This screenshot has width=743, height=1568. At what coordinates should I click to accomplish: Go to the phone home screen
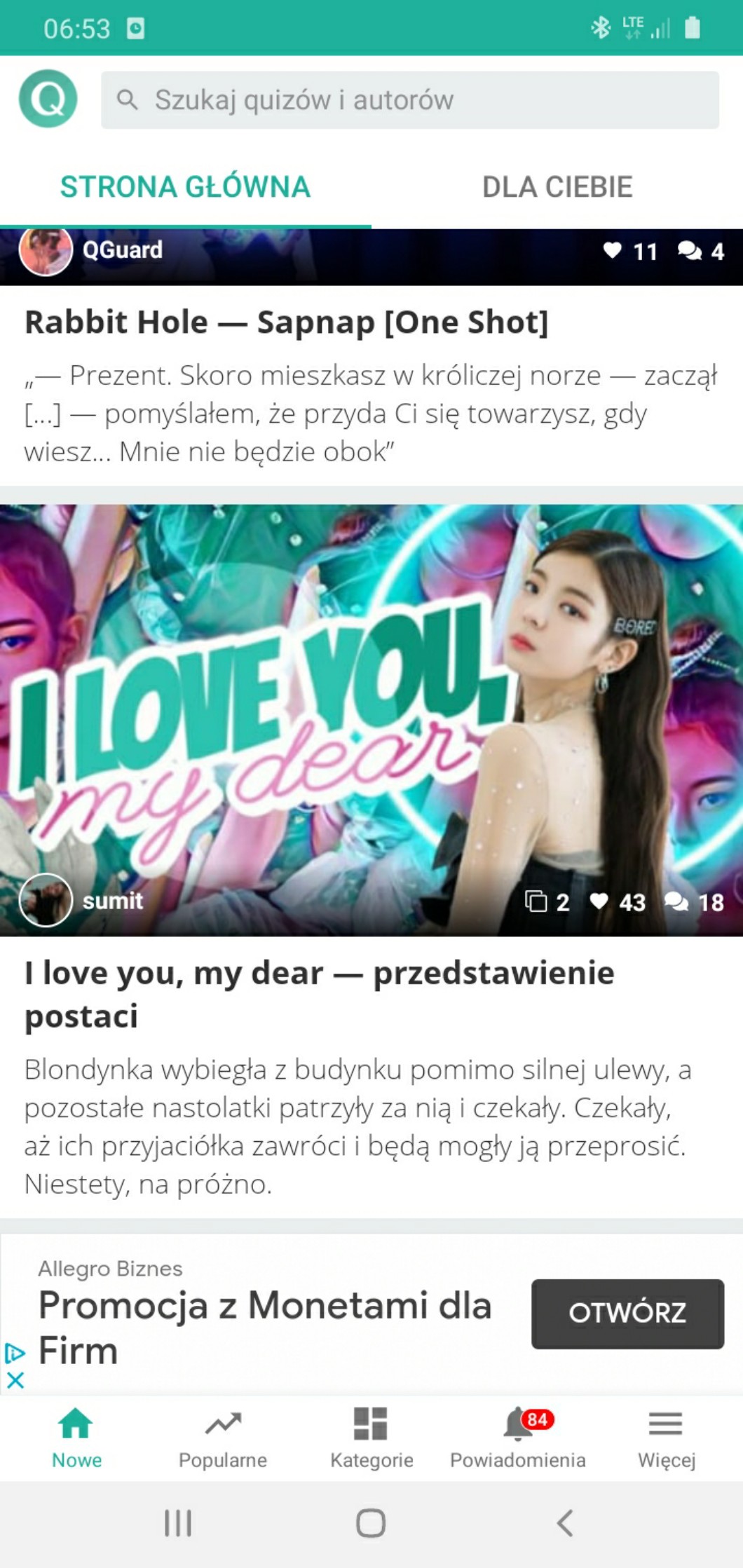[371, 1523]
